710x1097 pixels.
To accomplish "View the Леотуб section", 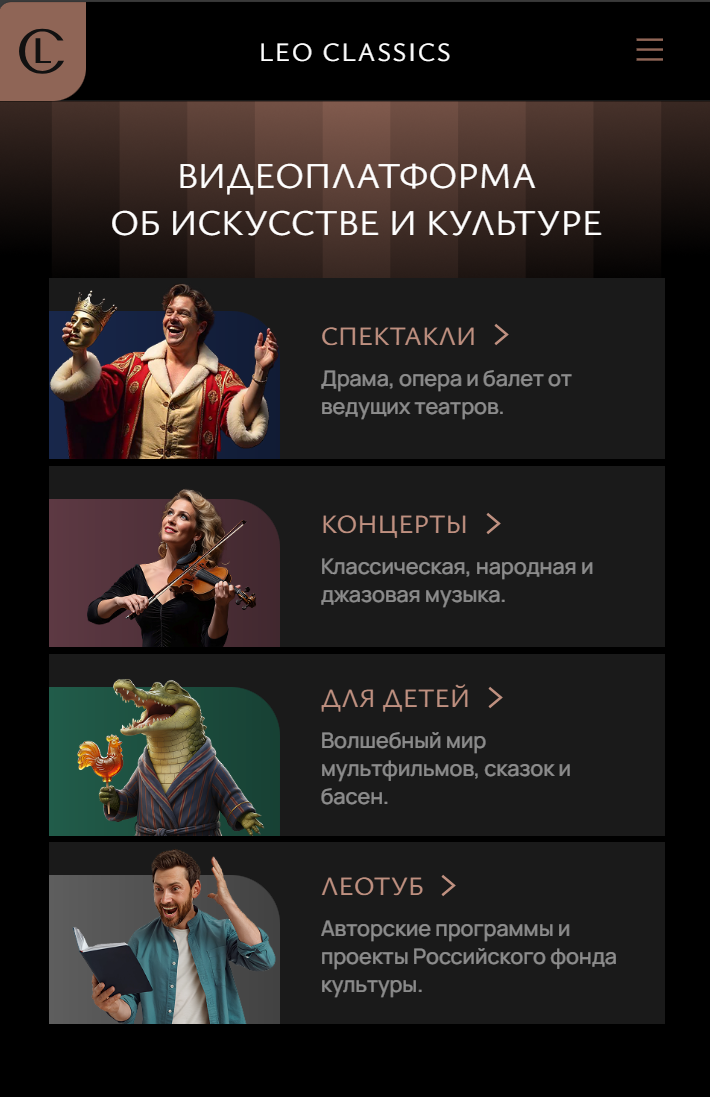I will [x=388, y=886].
